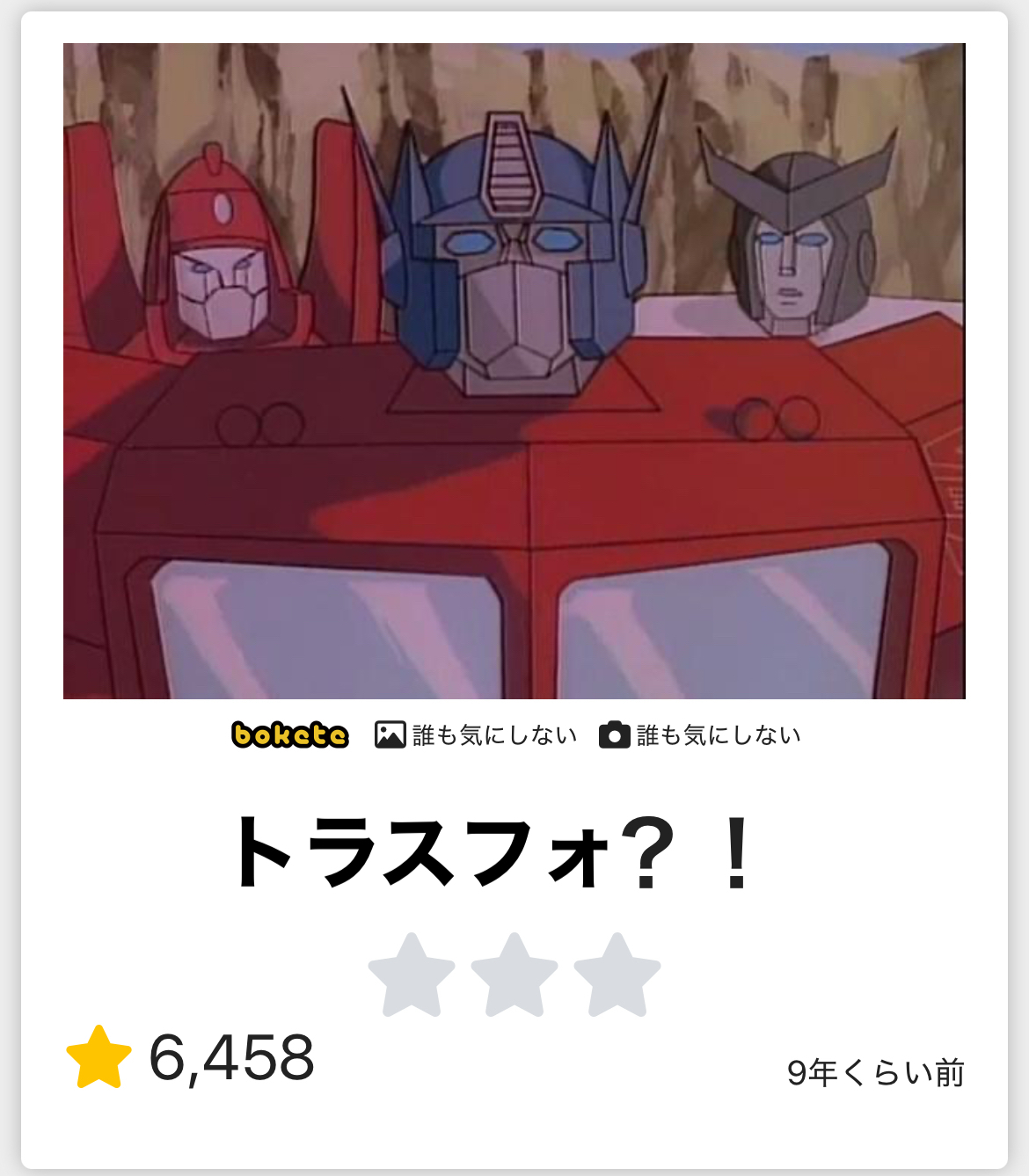Rate this boke with one star

412,975
